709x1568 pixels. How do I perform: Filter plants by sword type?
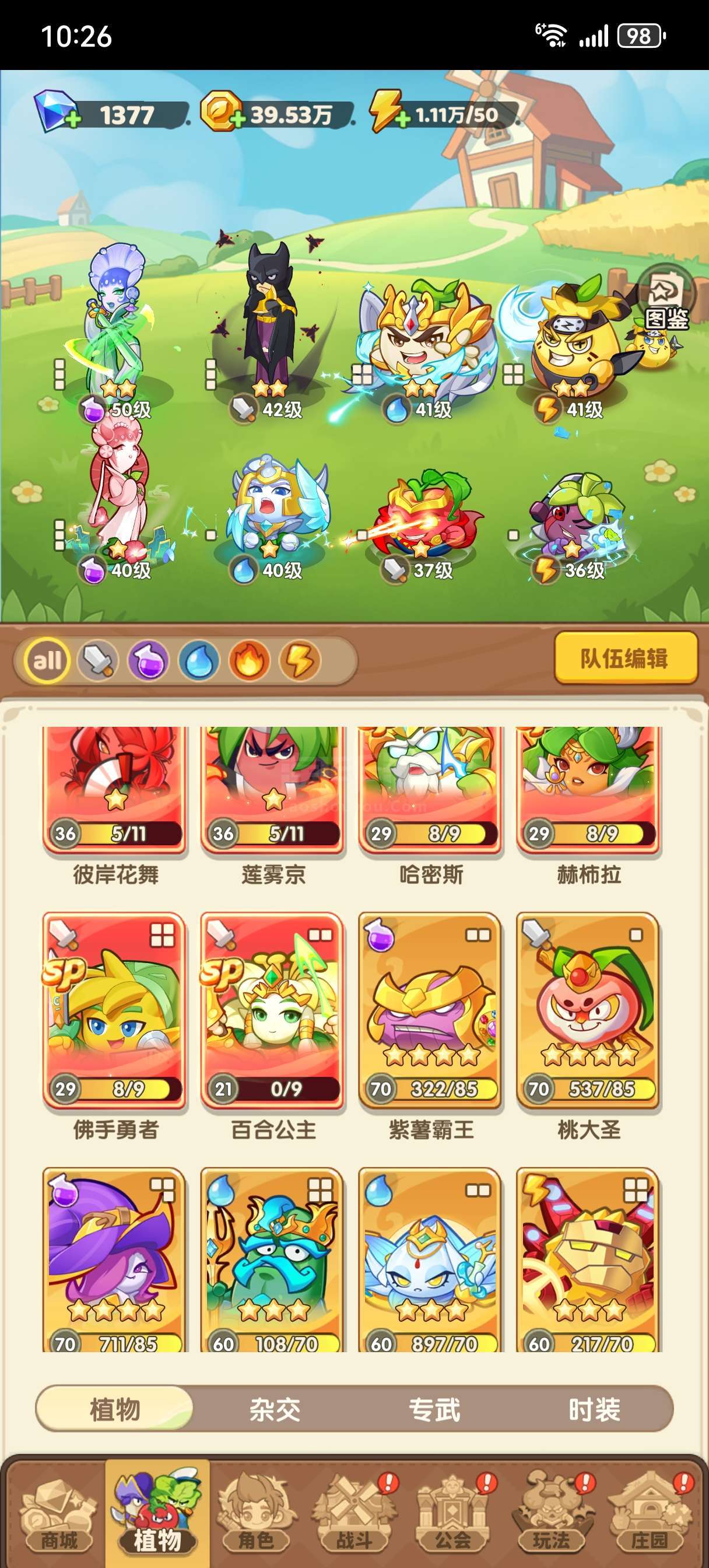[97, 660]
